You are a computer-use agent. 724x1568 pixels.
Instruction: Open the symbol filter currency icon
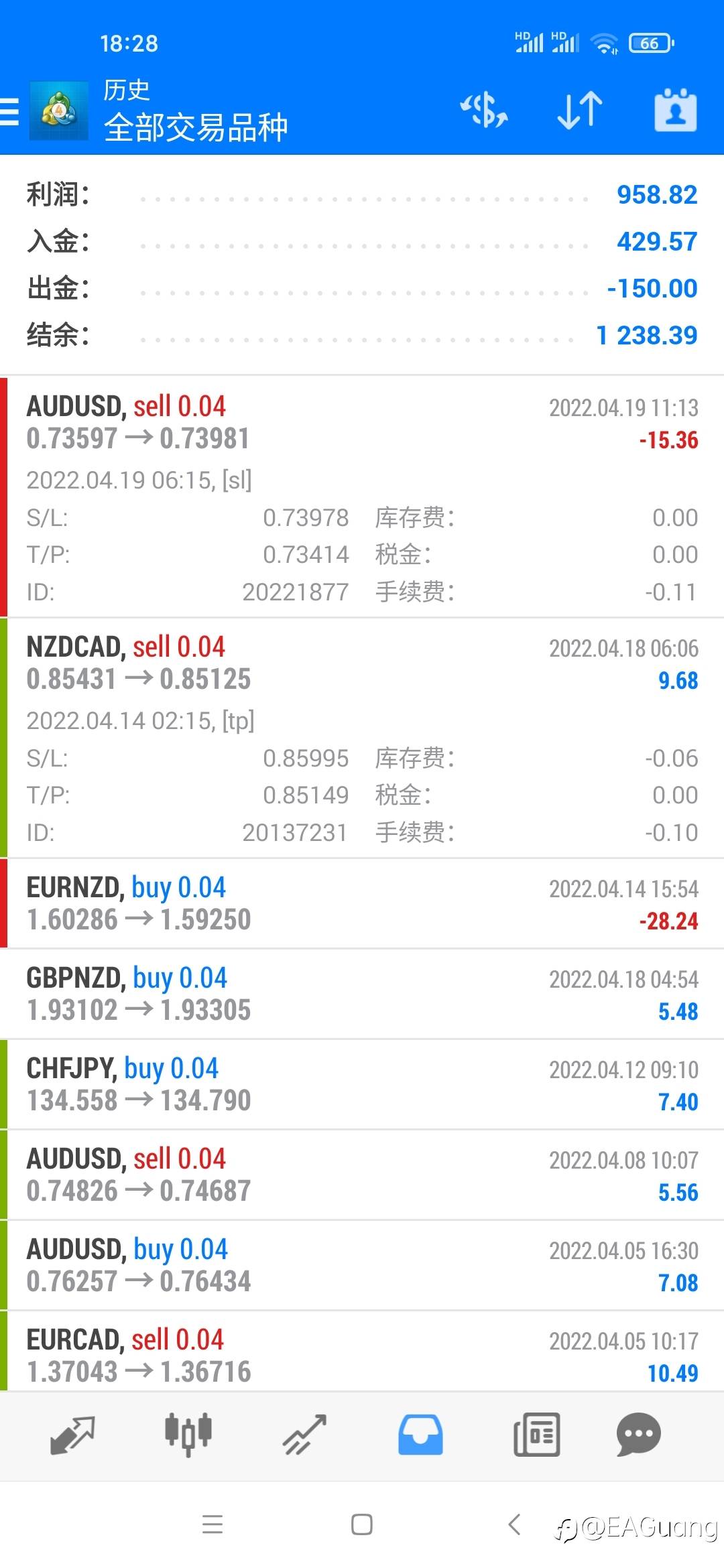pyautogui.click(x=484, y=111)
